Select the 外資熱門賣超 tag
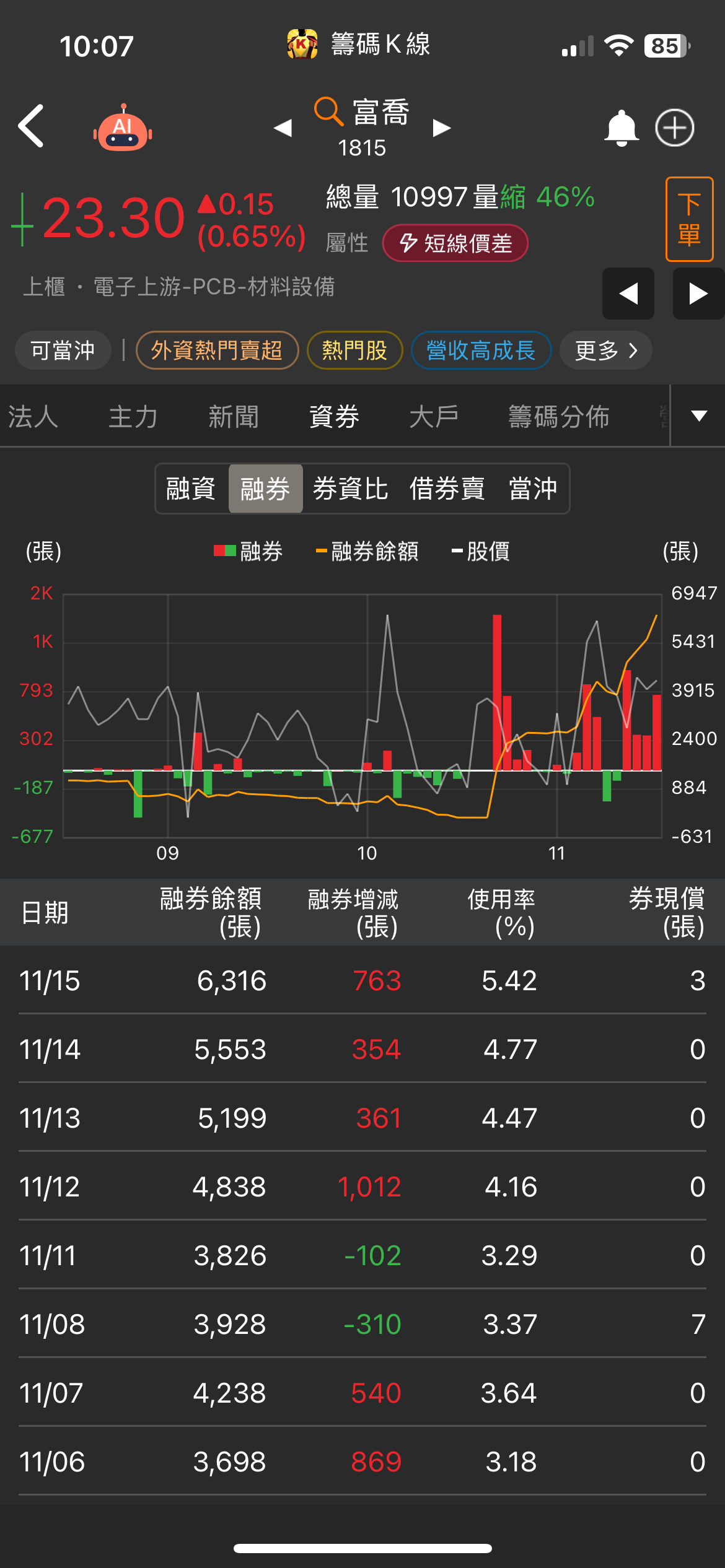725x1568 pixels. (x=217, y=351)
